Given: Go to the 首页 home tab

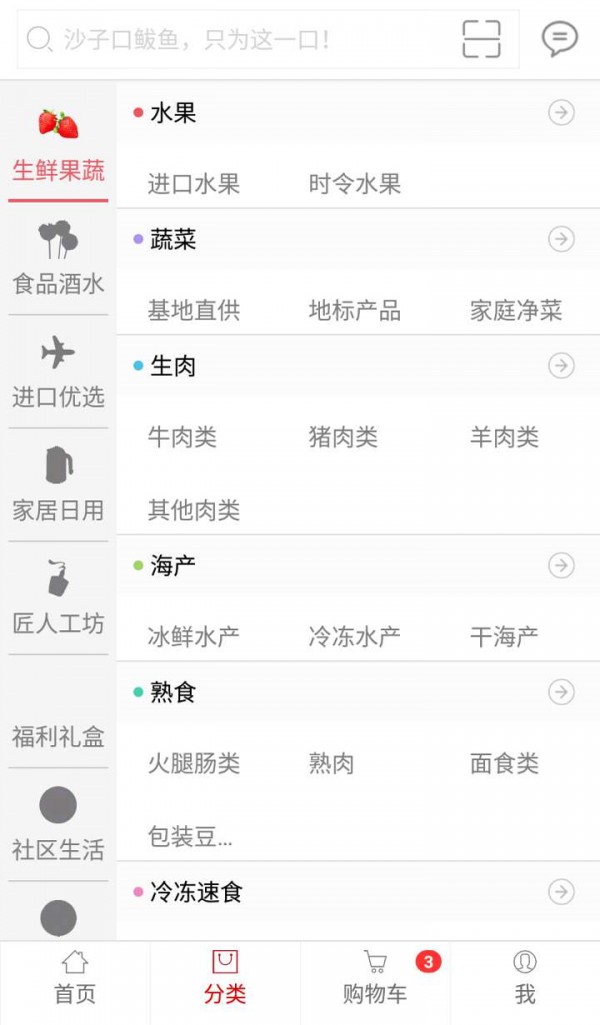Looking at the screenshot, I should 75,979.
